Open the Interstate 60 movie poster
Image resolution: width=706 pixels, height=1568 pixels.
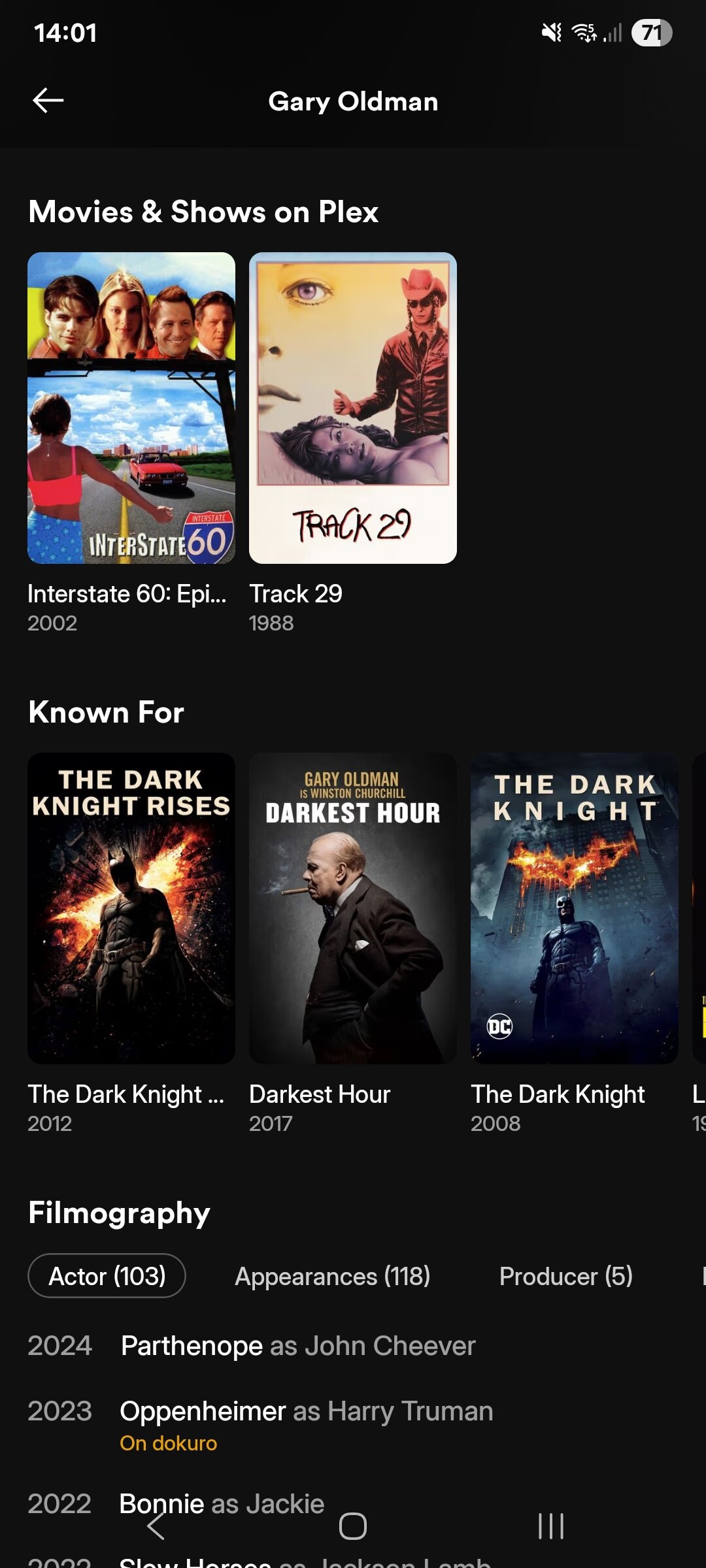coord(131,408)
